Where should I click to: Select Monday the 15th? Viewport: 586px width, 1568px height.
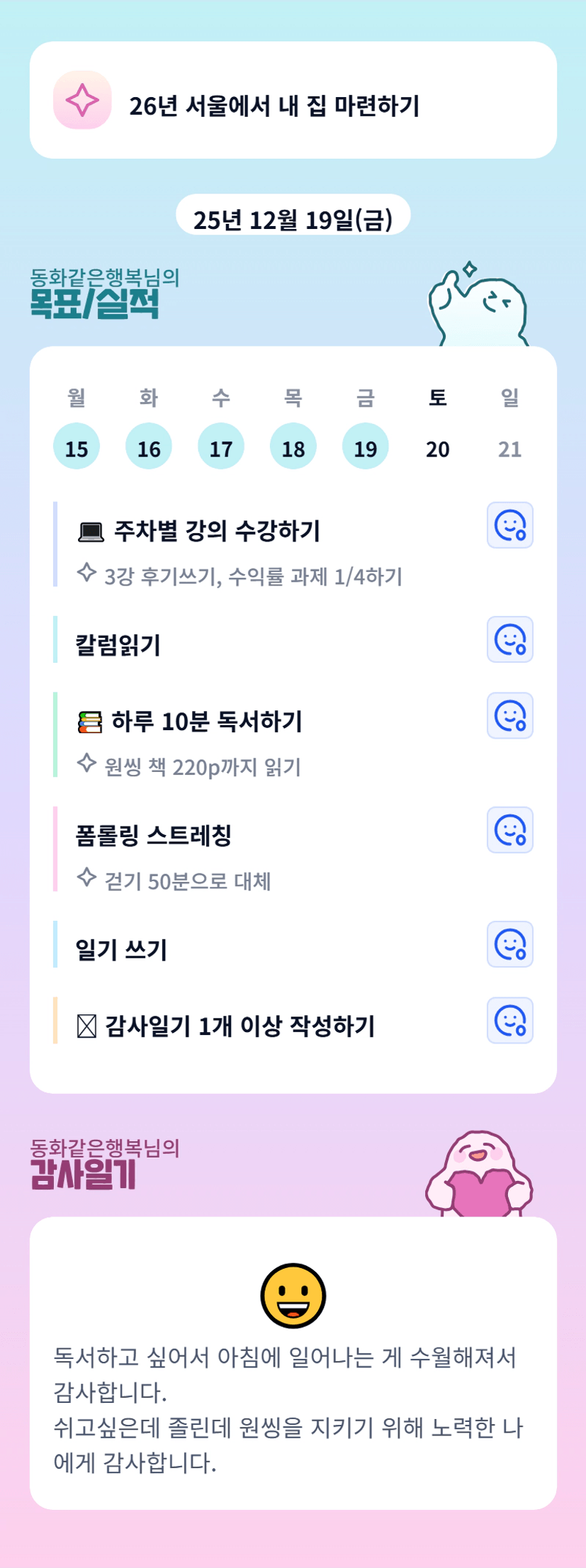[x=77, y=447]
